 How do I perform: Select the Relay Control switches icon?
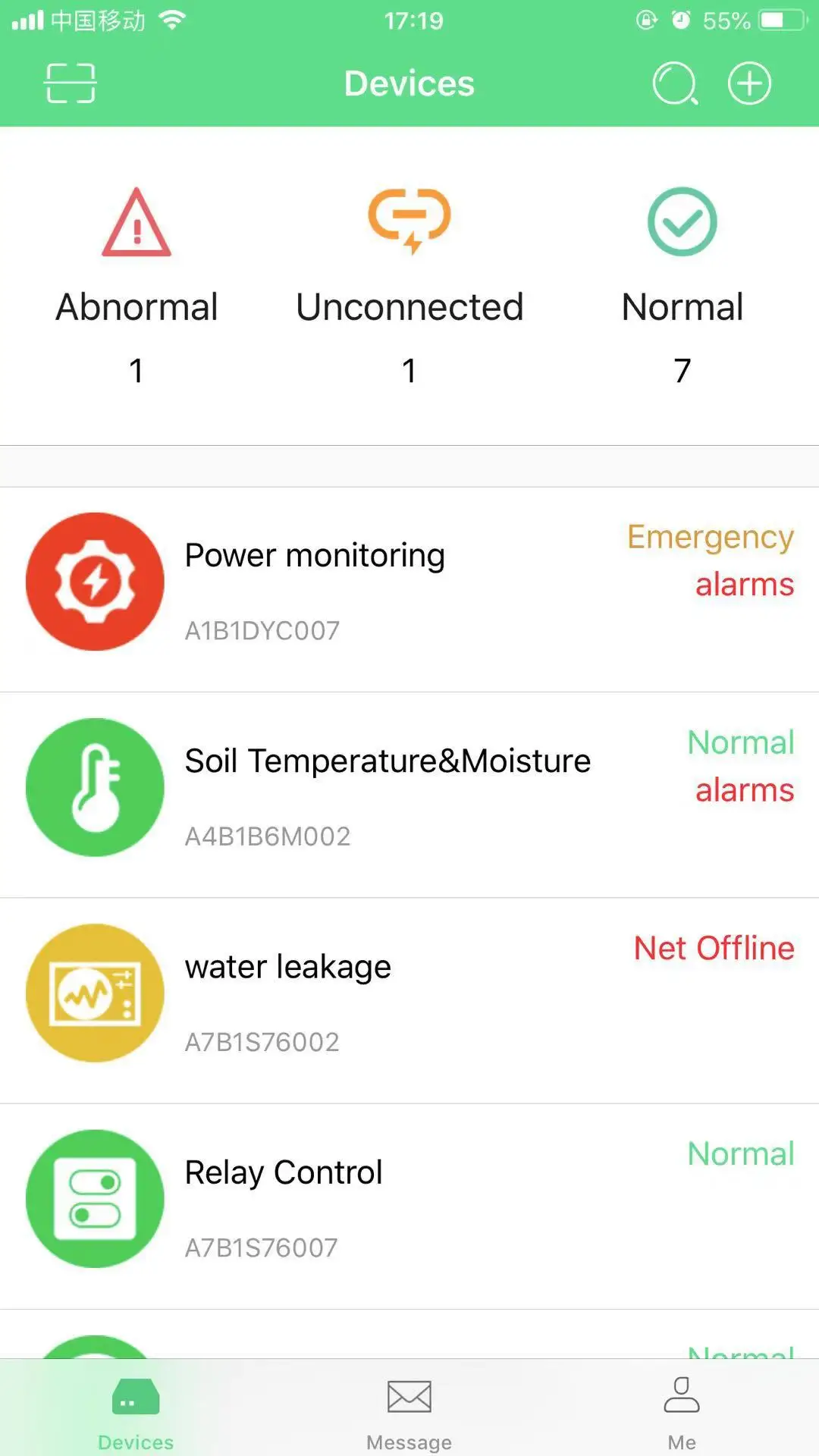pos(94,1198)
